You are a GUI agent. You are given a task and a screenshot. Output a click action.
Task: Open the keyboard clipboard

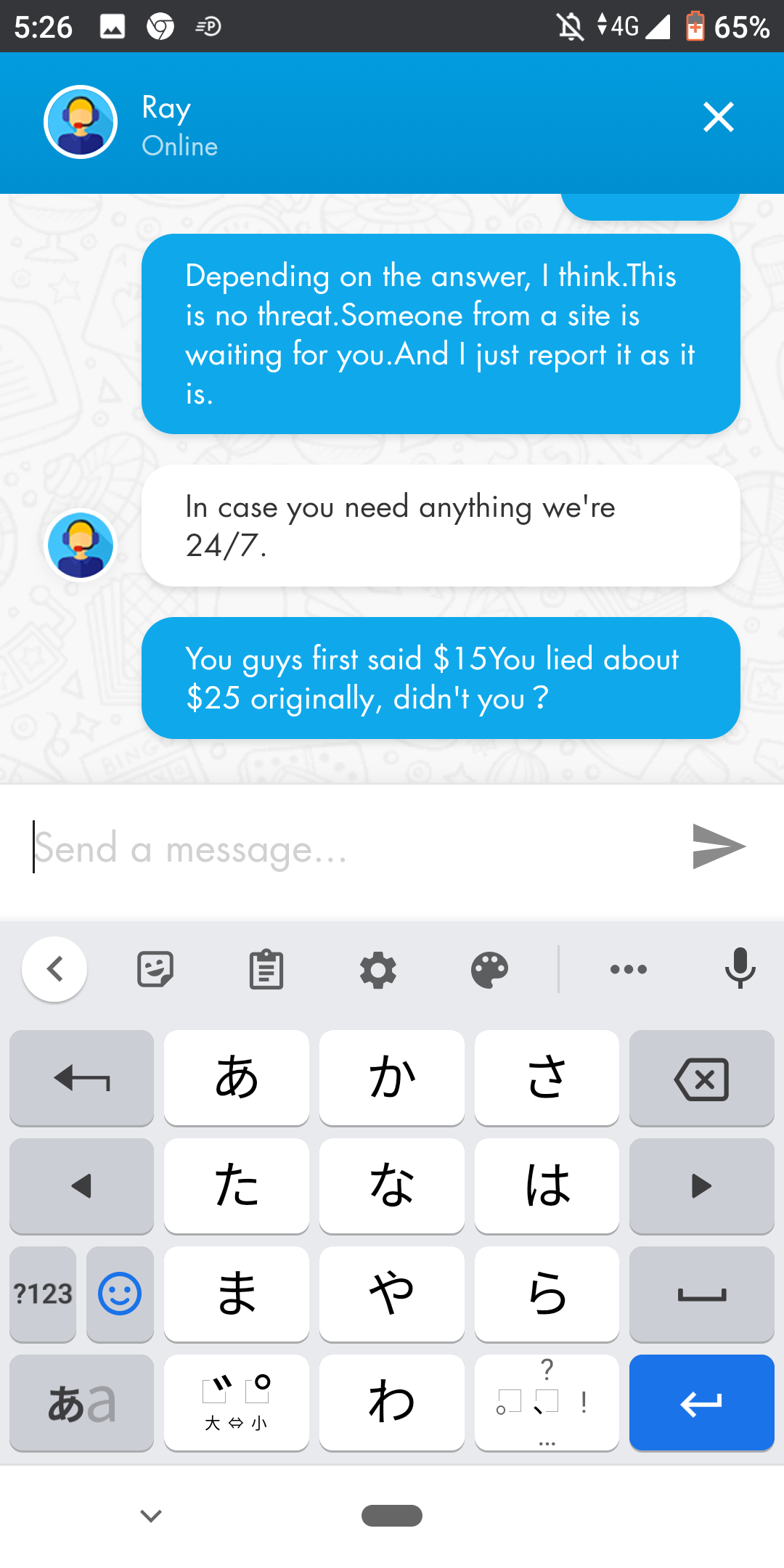(x=266, y=969)
